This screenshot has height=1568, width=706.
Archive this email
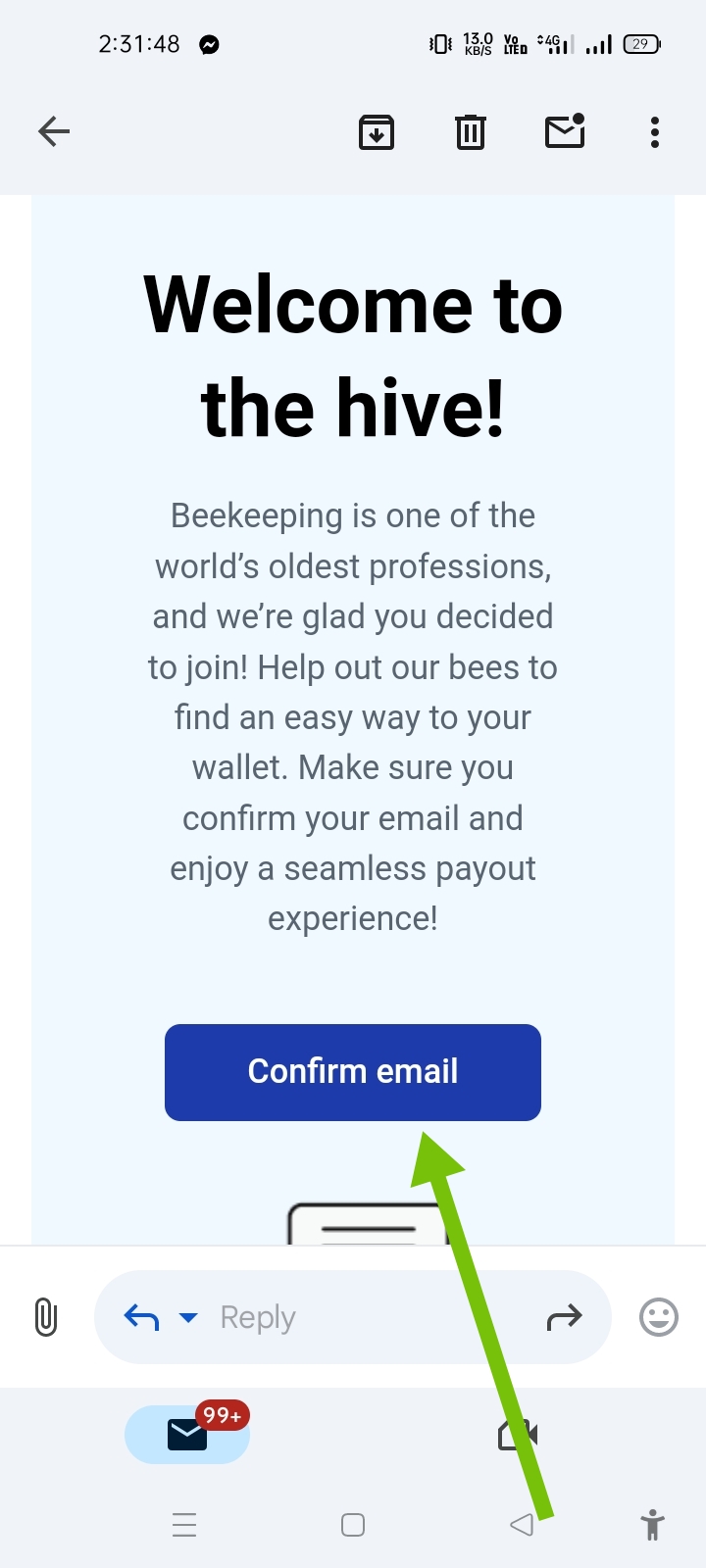click(377, 131)
